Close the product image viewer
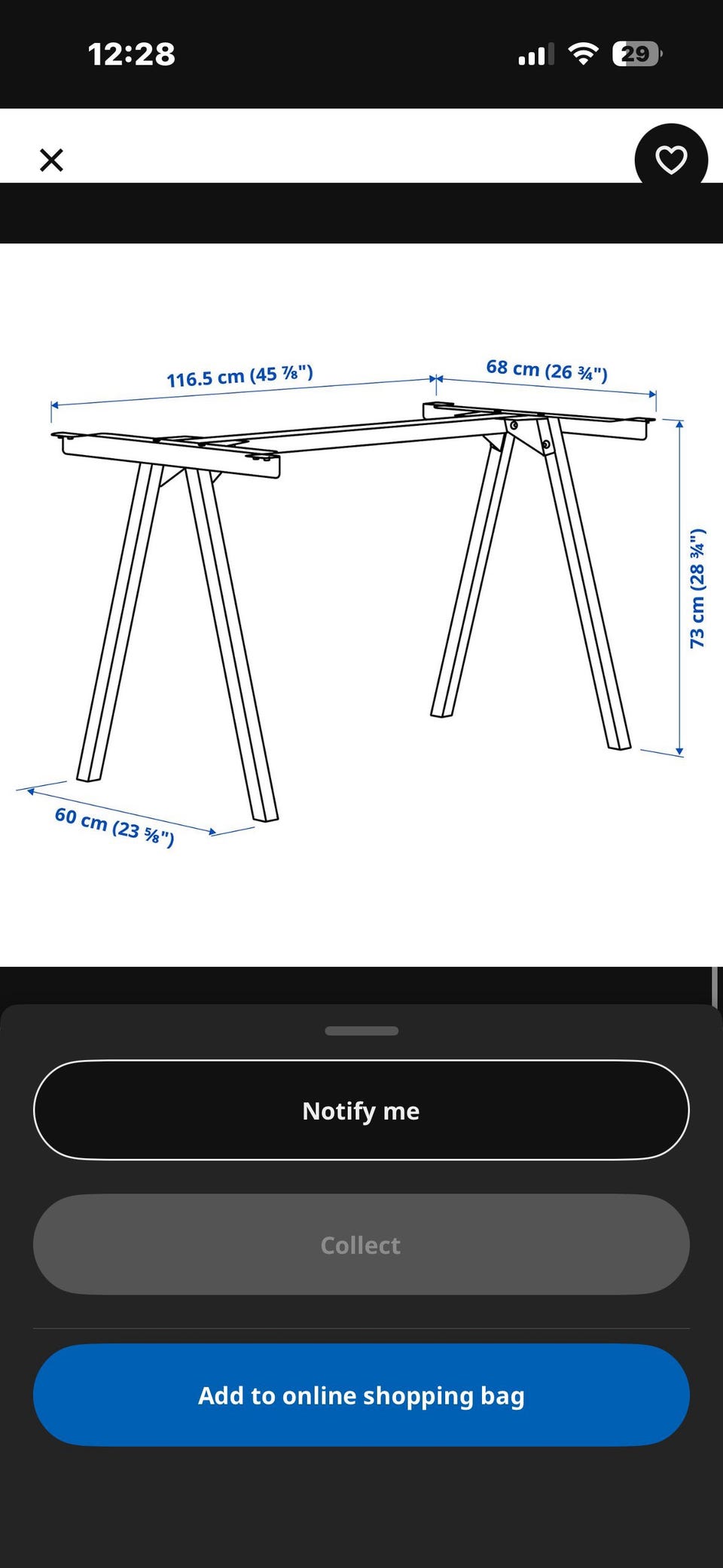This screenshot has height=1568, width=723. point(51,160)
